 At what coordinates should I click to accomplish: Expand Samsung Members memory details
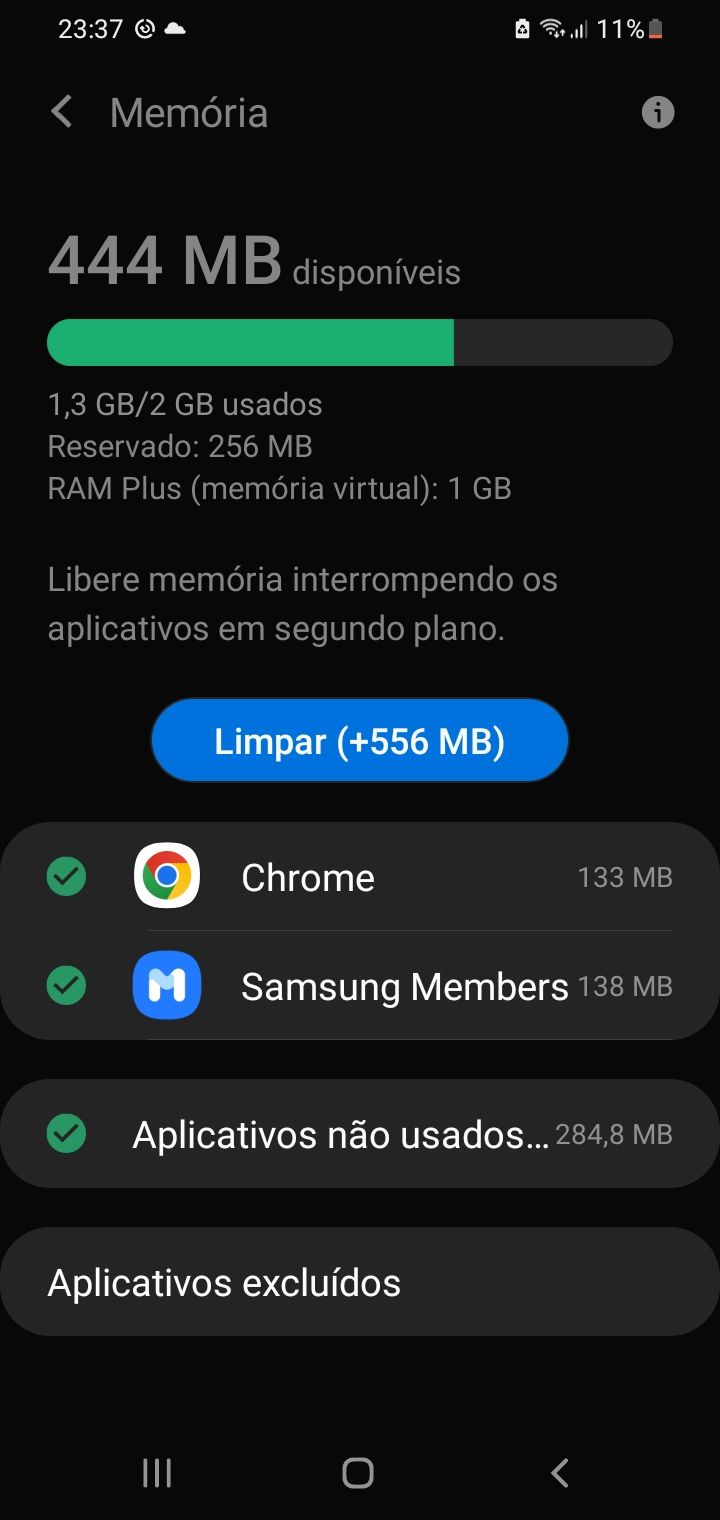pyautogui.click(x=400, y=986)
